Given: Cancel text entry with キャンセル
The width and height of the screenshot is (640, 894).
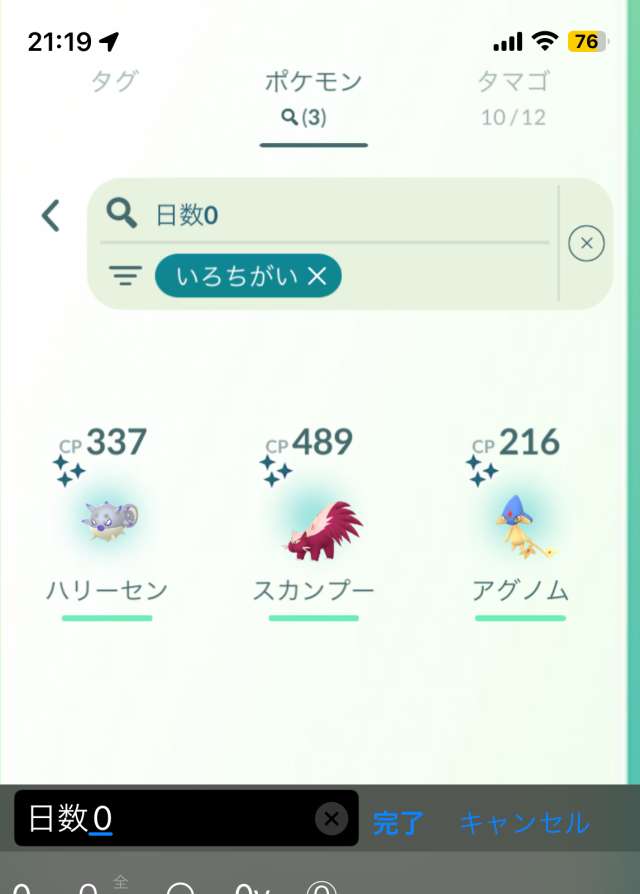Looking at the screenshot, I should [x=524, y=823].
